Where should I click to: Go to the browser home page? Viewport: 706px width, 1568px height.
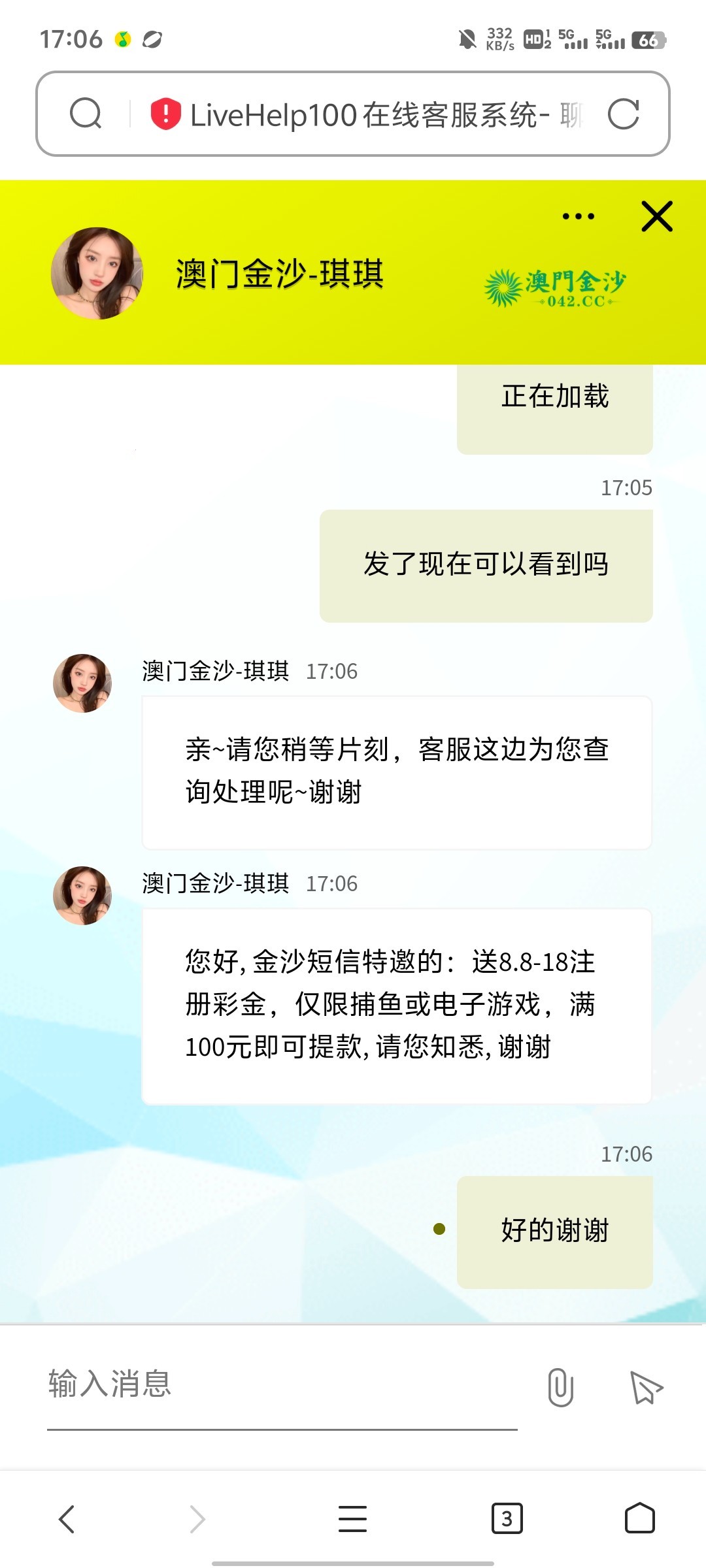click(x=639, y=1518)
